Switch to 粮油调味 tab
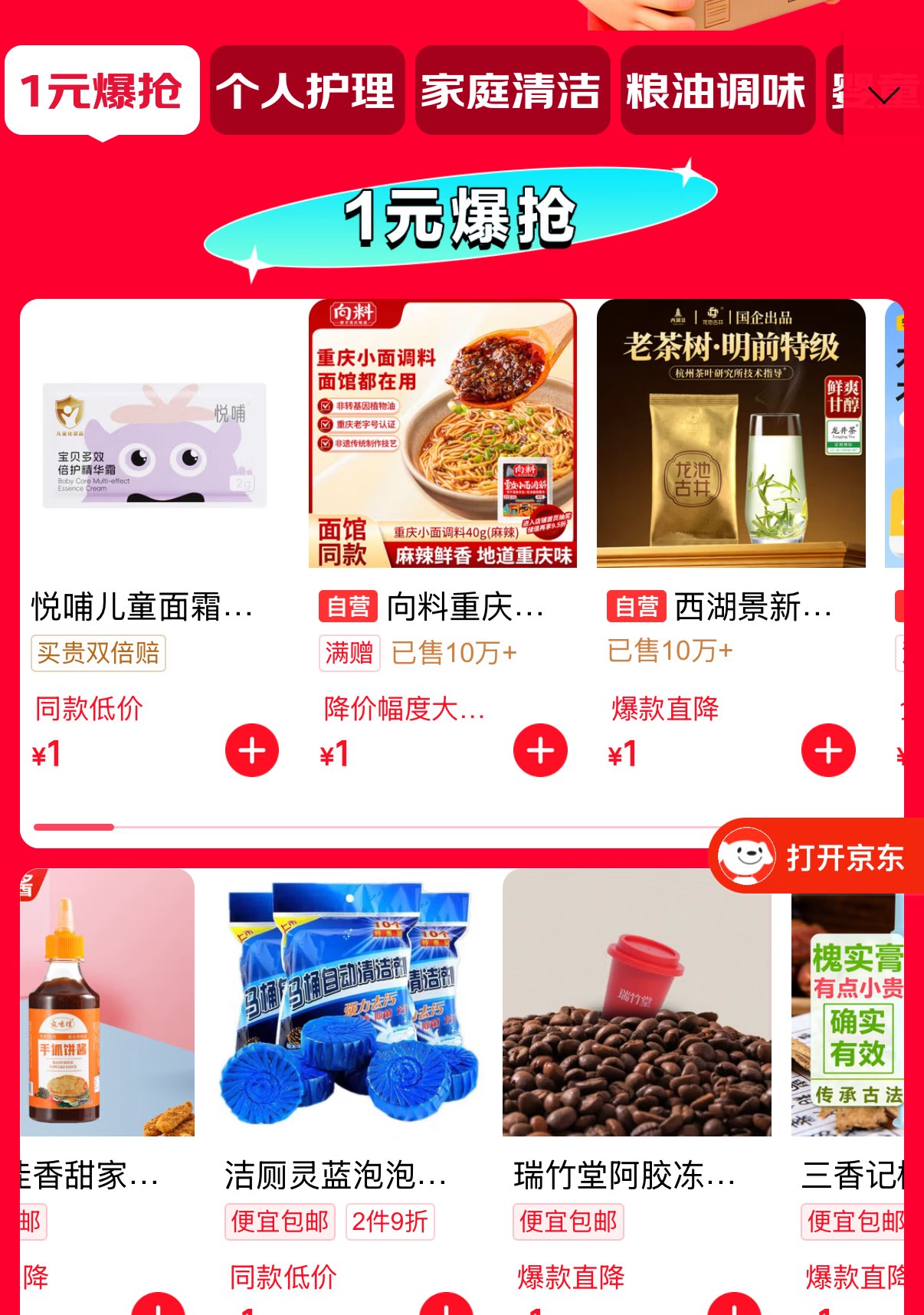 (717, 91)
